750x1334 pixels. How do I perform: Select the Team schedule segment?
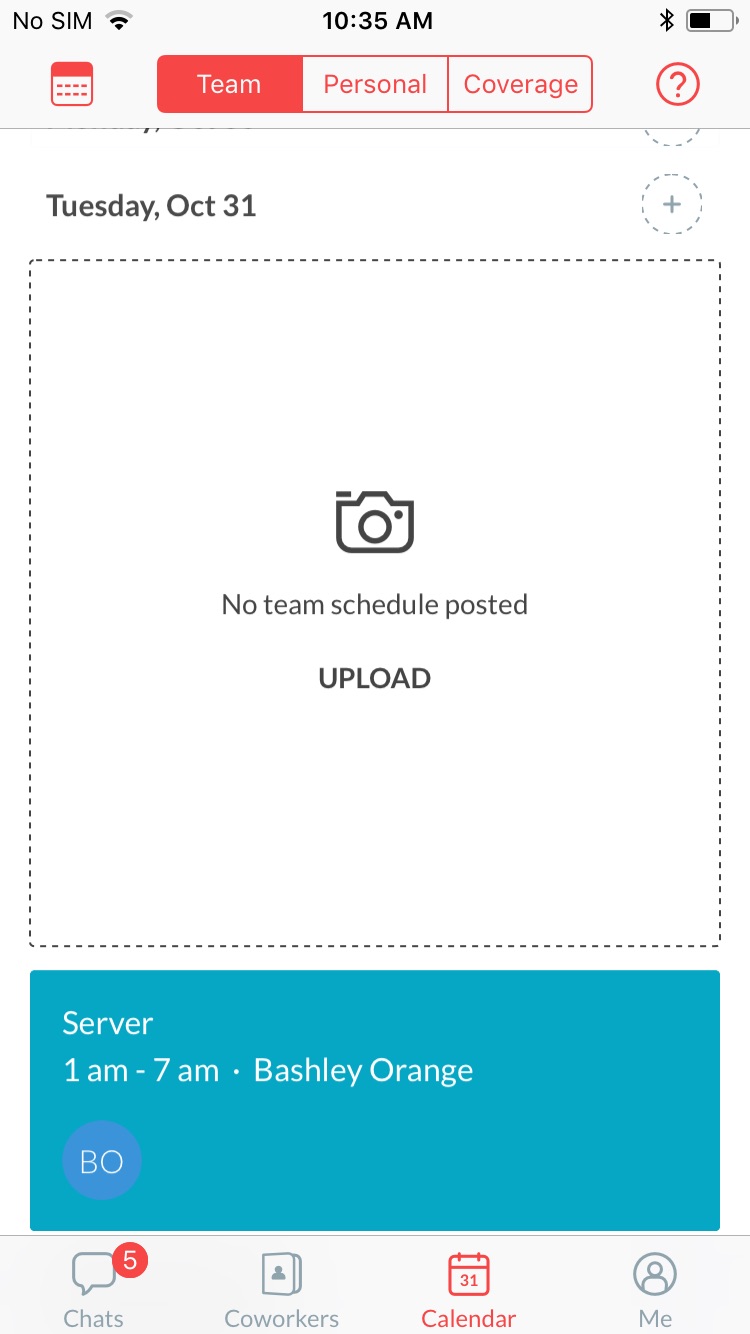pyautogui.click(x=229, y=84)
